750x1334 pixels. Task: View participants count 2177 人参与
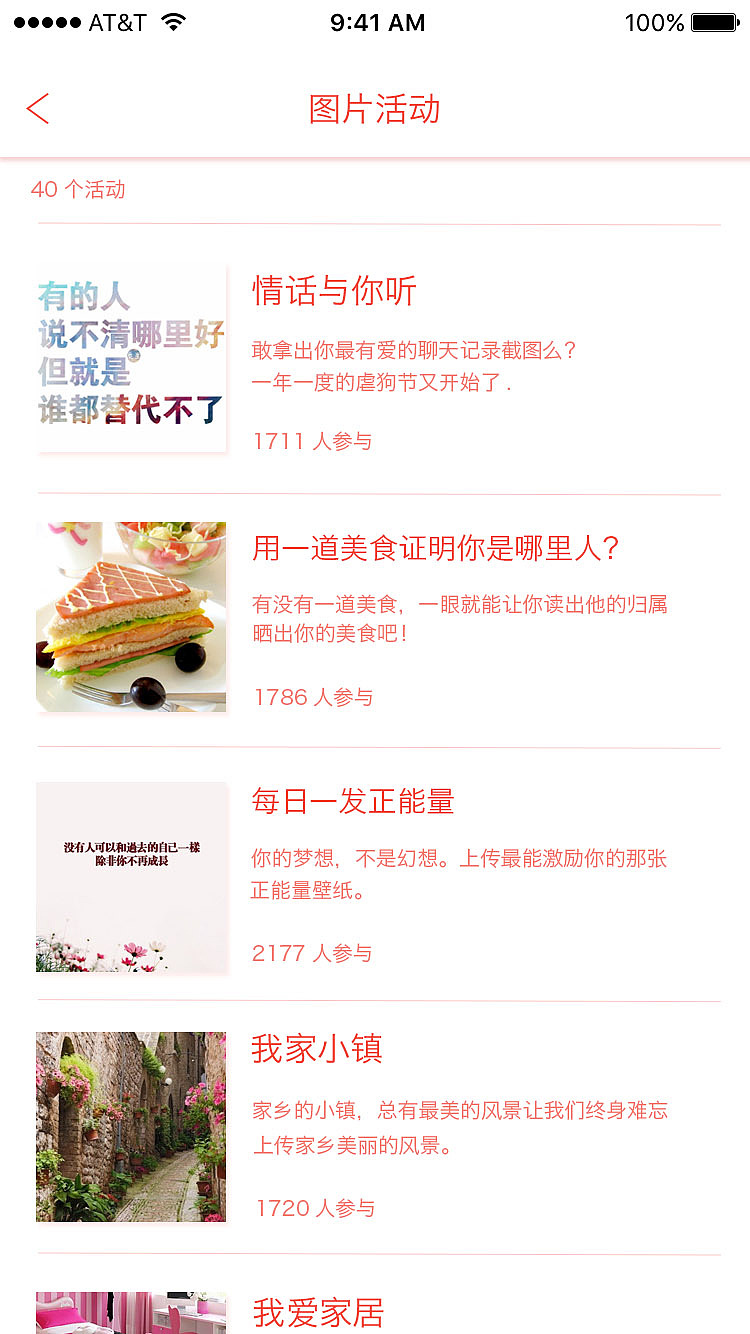click(x=313, y=952)
